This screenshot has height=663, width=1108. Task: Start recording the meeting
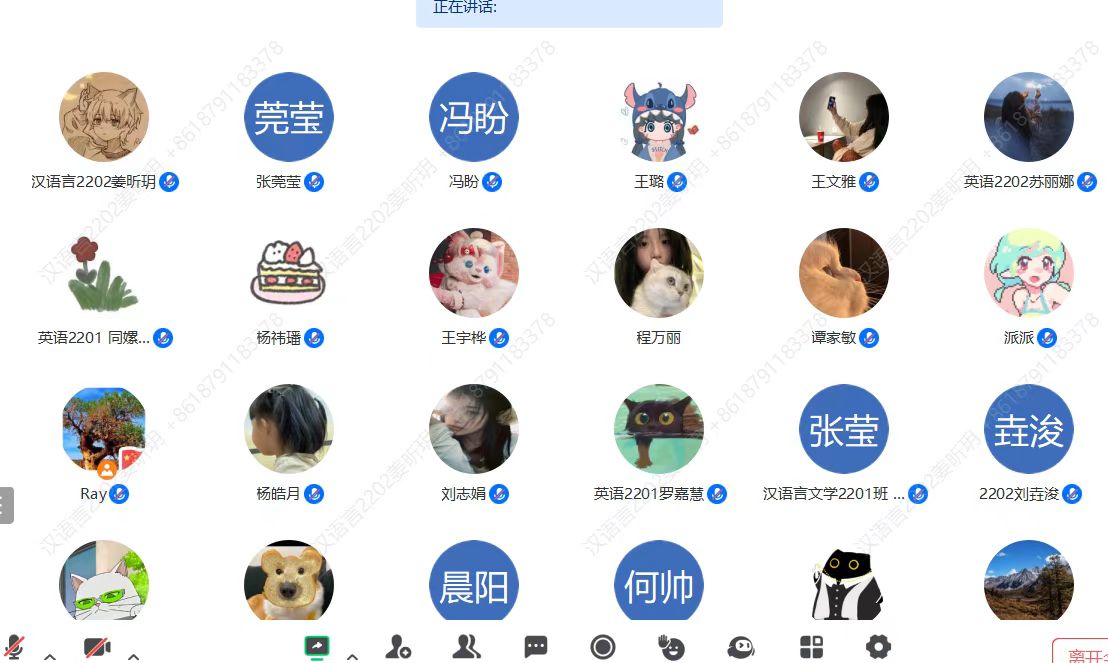[602, 647]
